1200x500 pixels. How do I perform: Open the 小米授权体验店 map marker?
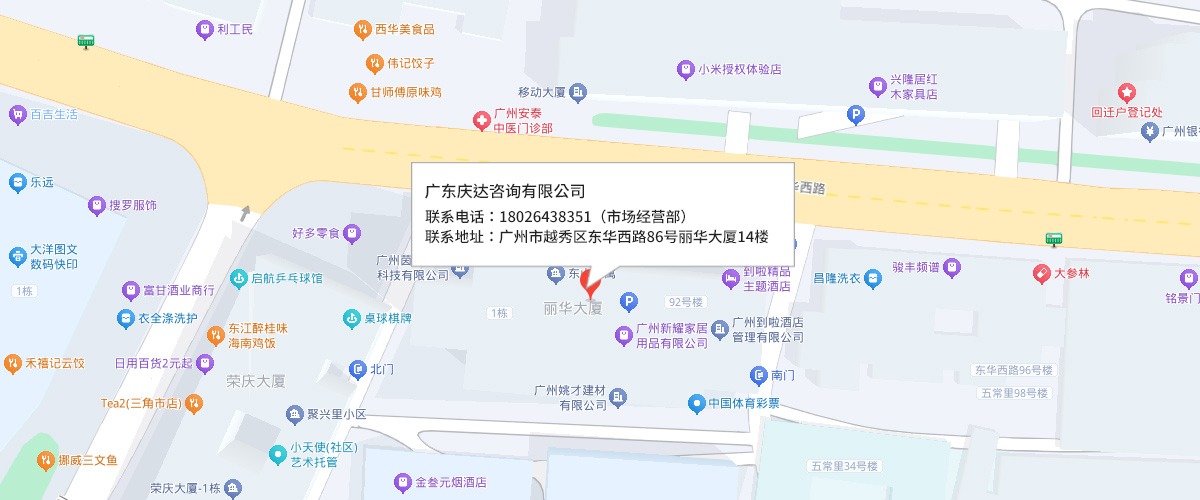pos(686,69)
